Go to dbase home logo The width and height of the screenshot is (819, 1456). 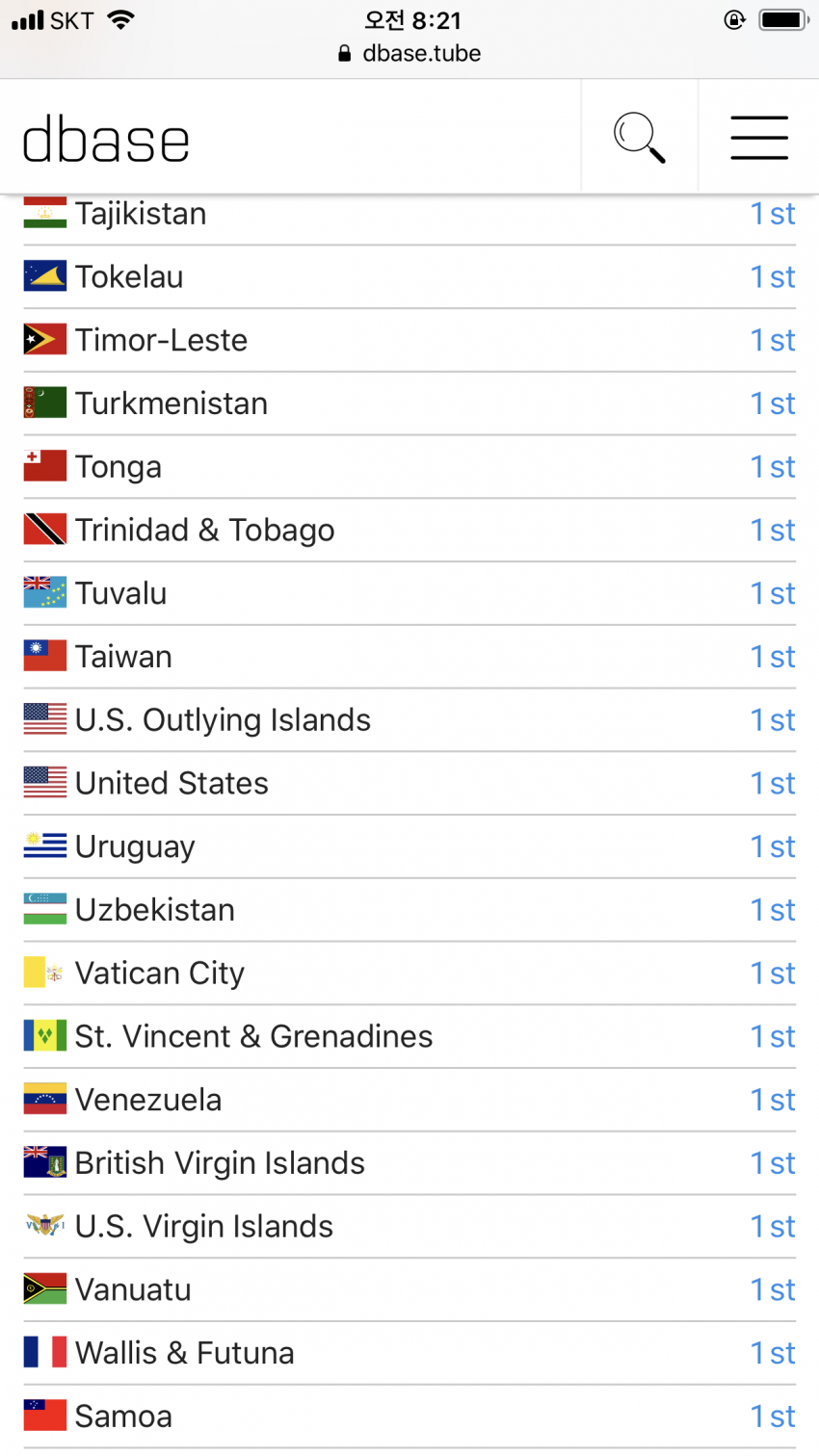click(106, 141)
